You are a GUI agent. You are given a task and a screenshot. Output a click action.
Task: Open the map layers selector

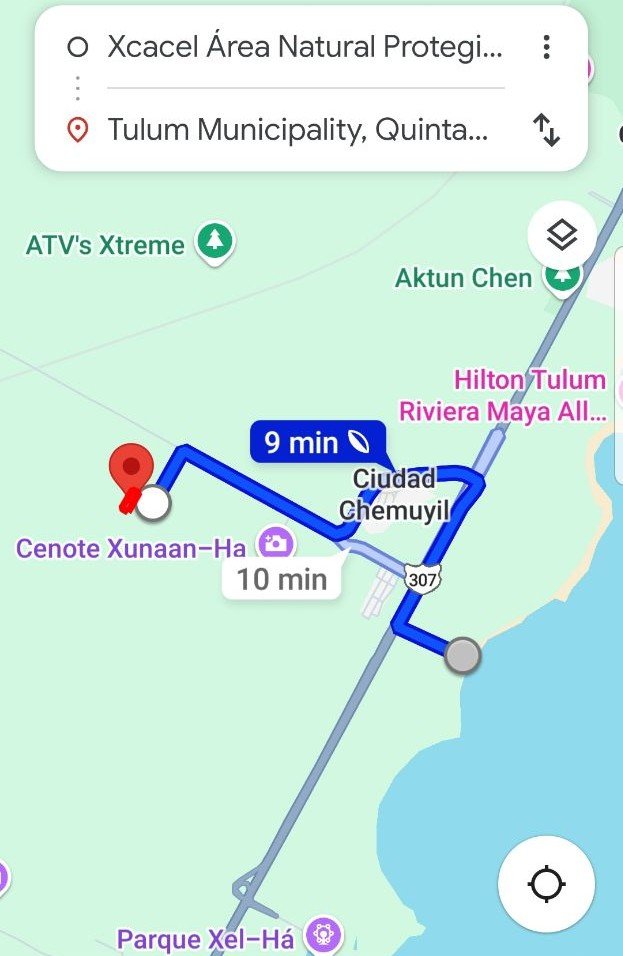tap(562, 236)
